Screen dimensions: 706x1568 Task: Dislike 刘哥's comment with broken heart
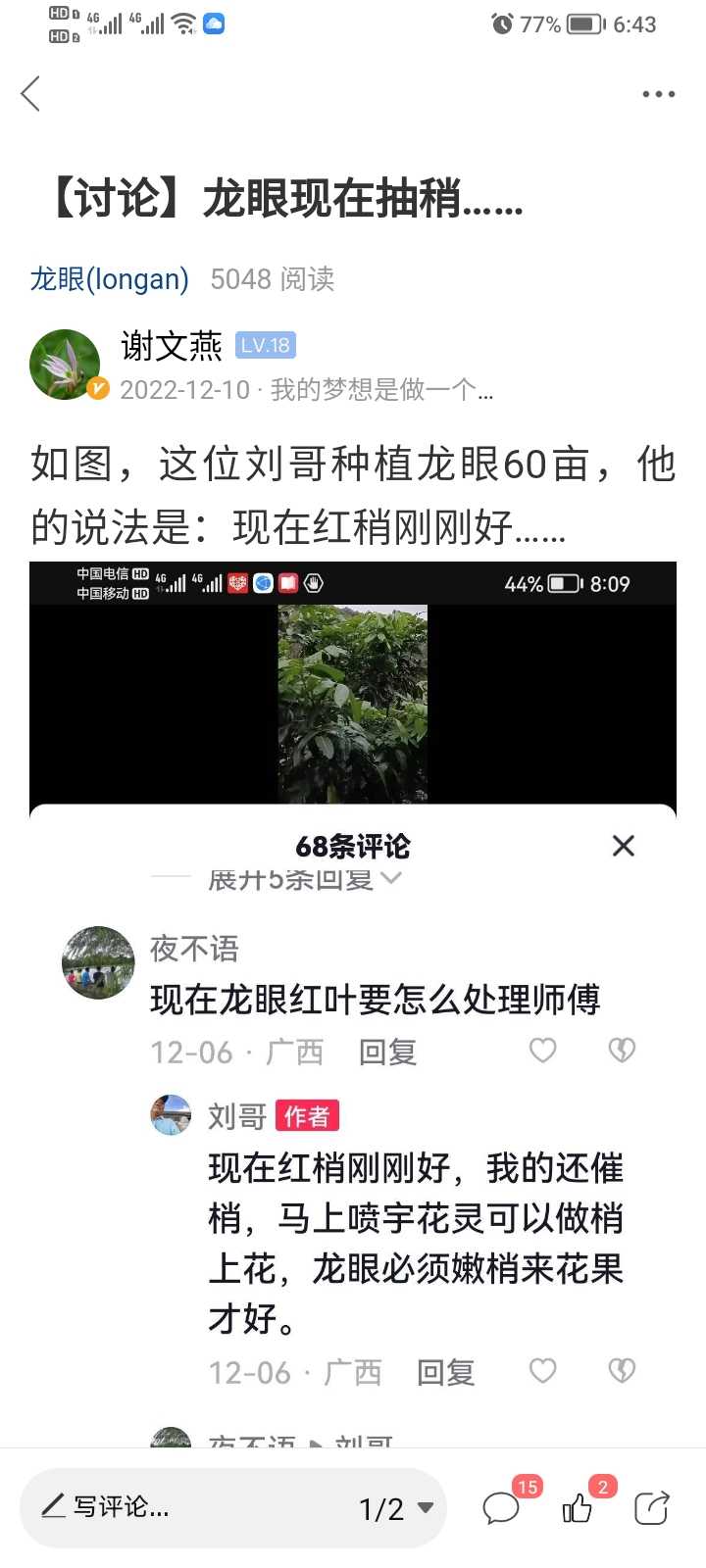point(622,1370)
